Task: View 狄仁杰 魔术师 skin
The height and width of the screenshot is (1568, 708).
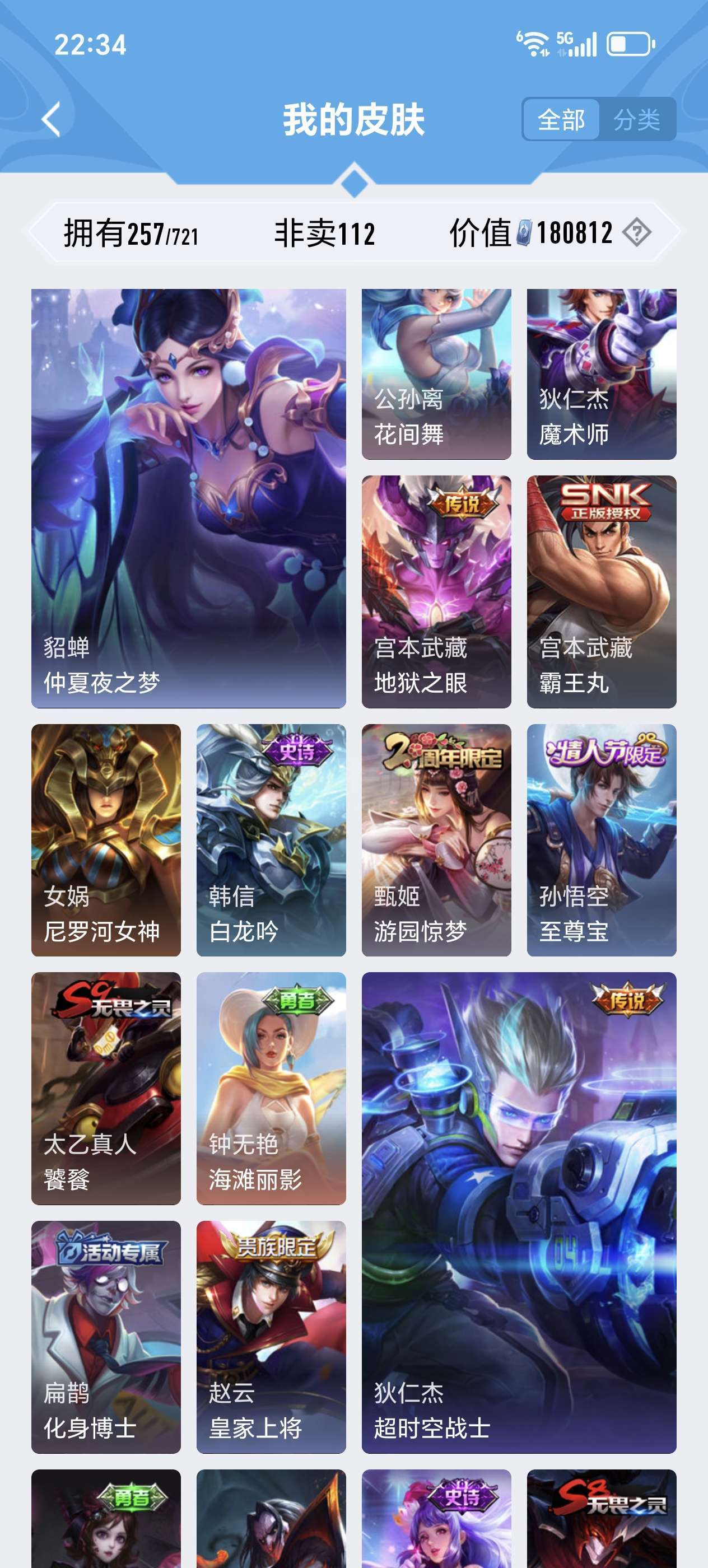Action: [601, 374]
